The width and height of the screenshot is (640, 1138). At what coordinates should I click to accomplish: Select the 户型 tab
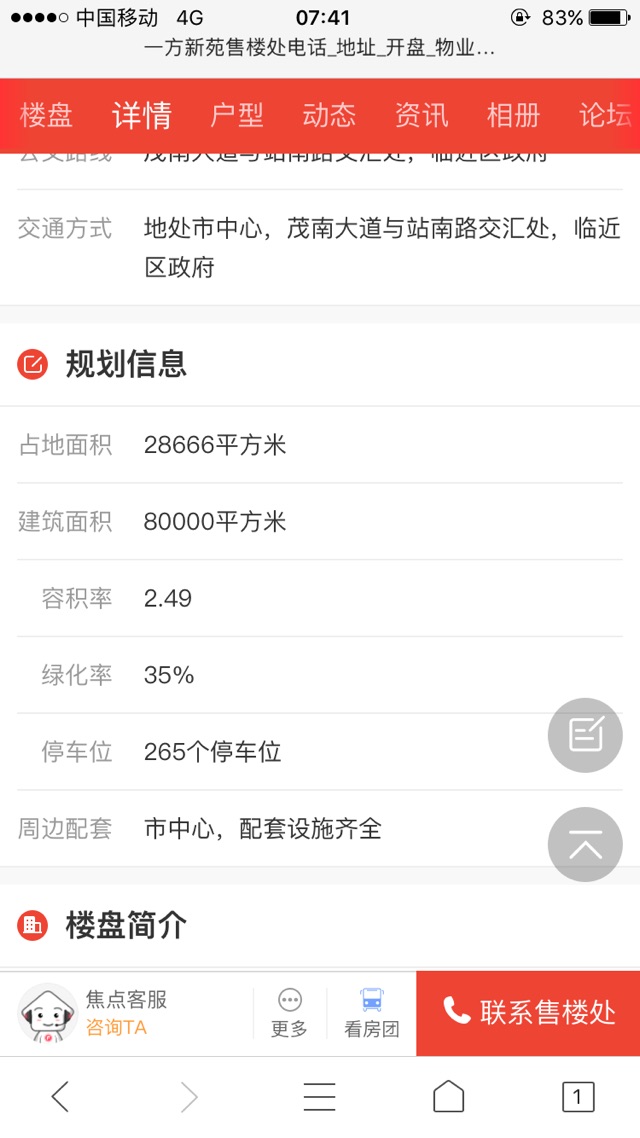(x=237, y=115)
